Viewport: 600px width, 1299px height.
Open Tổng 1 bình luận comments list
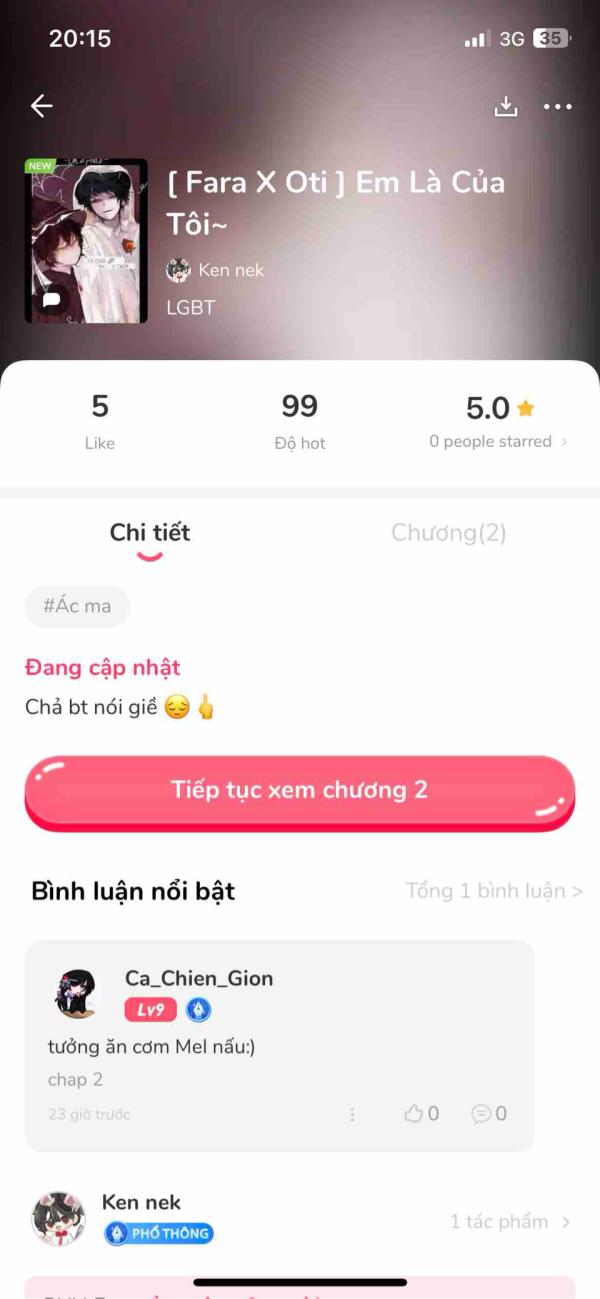(494, 891)
